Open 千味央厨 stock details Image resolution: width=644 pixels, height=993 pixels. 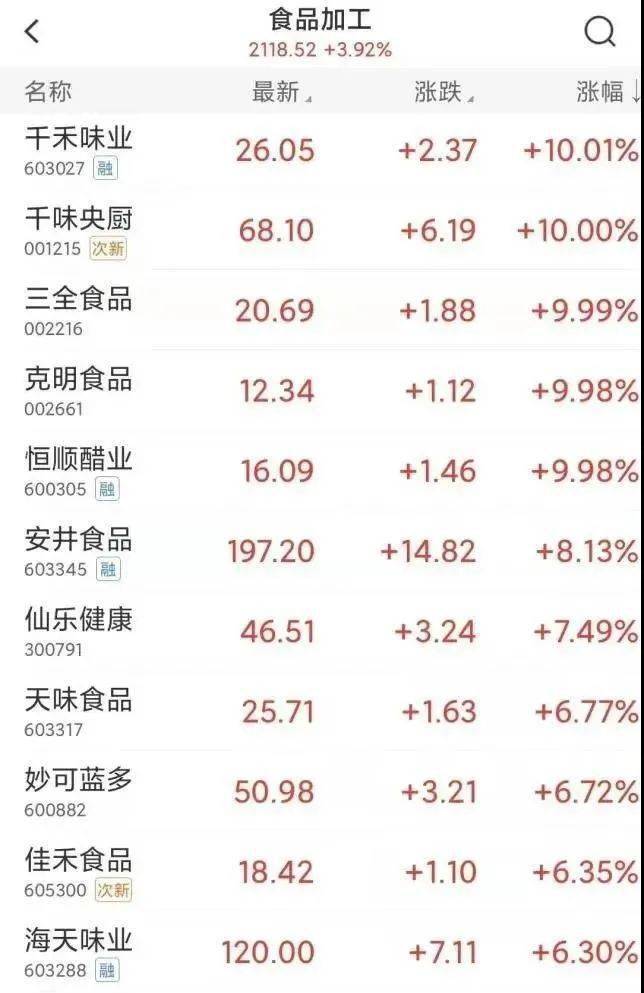tap(78, 219)
